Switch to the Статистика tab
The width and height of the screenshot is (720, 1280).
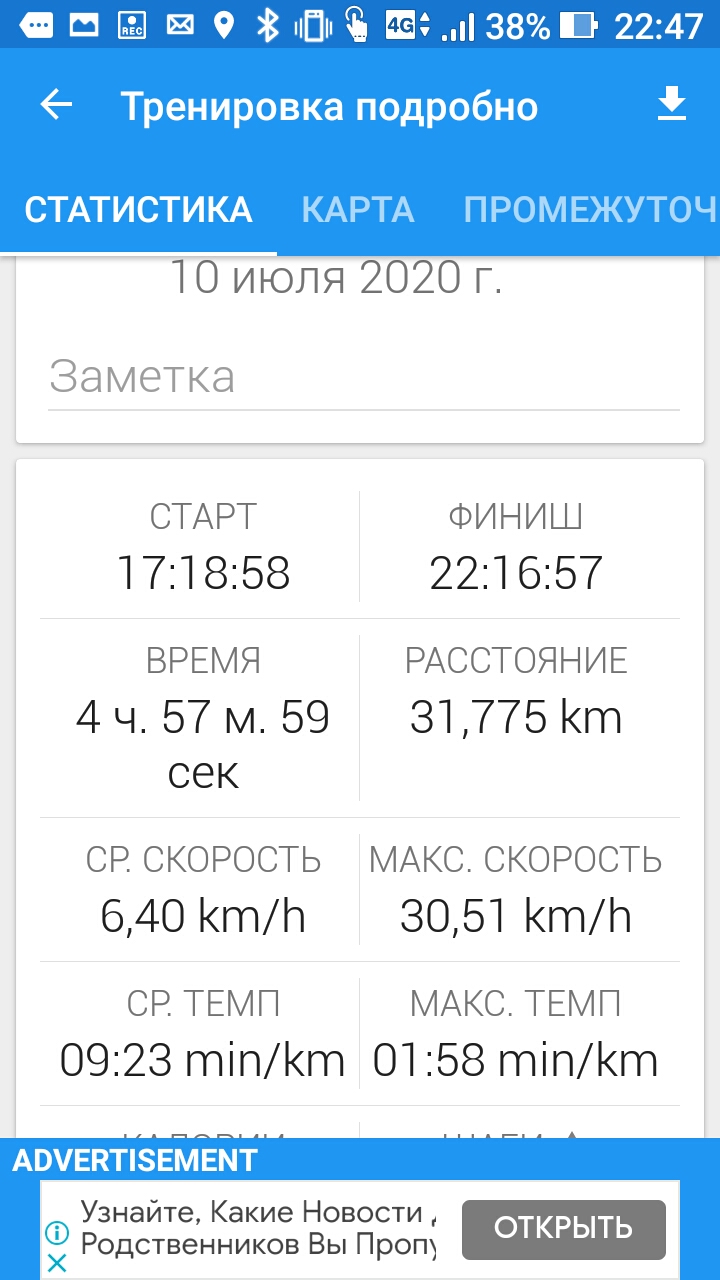[x=138, y=210]
